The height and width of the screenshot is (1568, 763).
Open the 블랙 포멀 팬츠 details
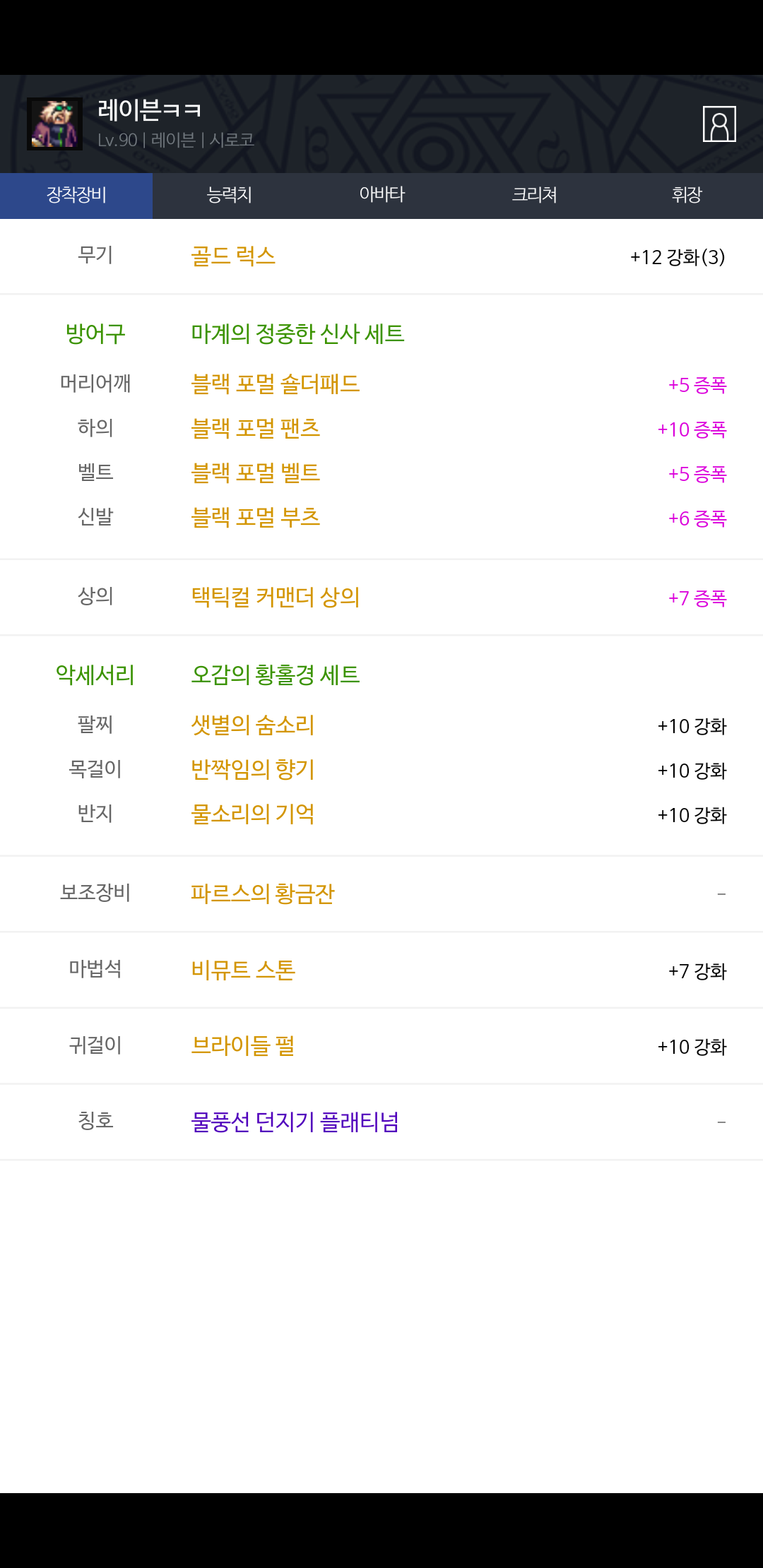(x=256, y=428)
